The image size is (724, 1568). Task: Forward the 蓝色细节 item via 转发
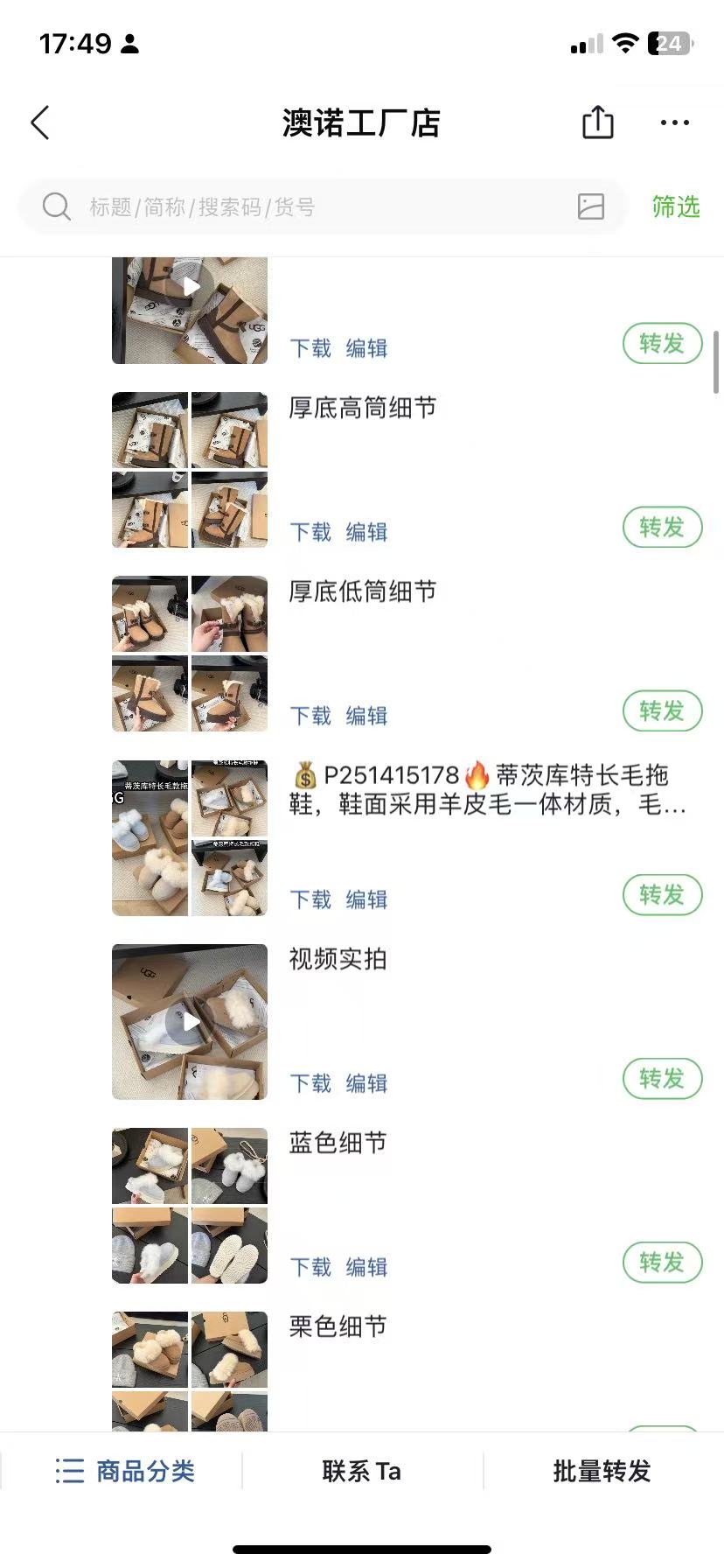pyautogui.click(x=662, y=1263)
